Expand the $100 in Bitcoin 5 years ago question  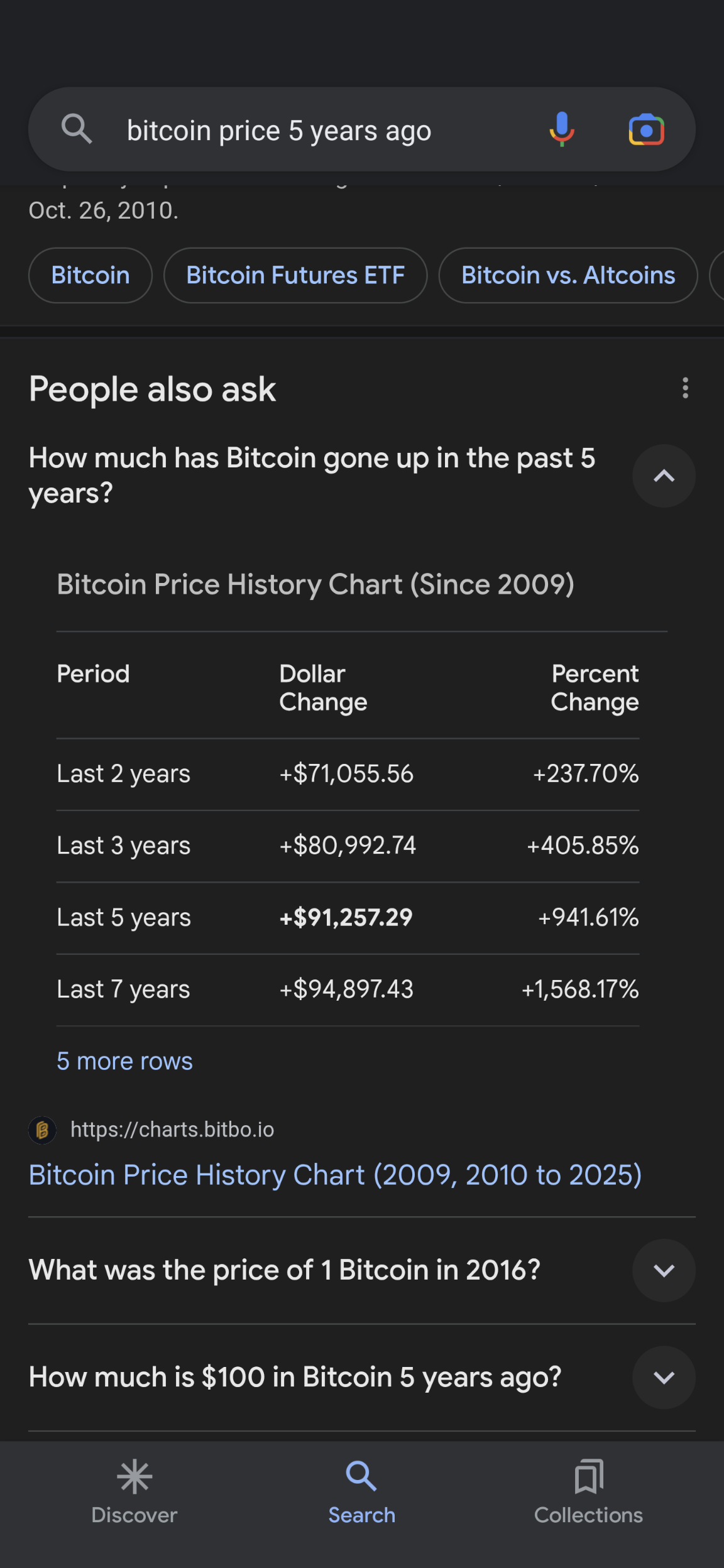(361, 1377)
